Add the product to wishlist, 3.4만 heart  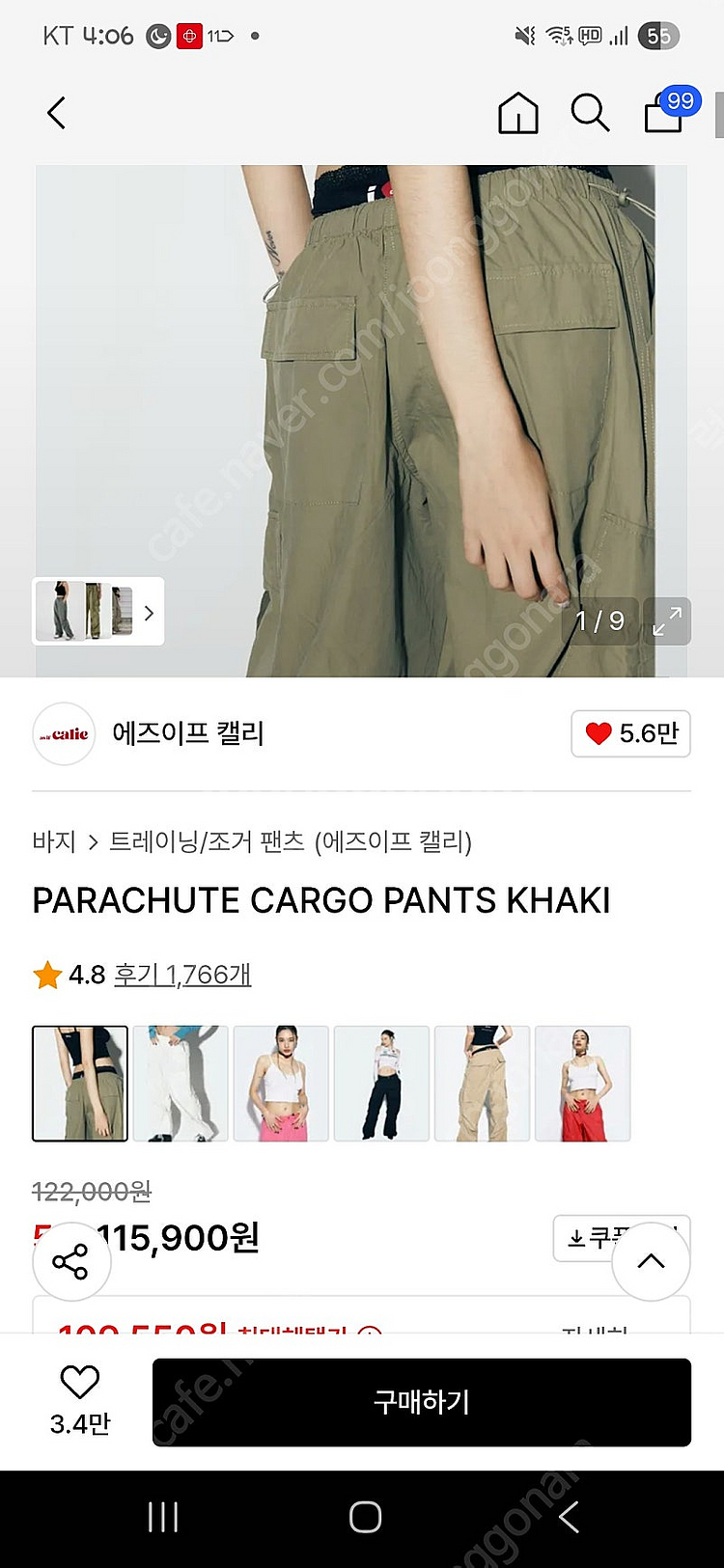click(80, 1399)
